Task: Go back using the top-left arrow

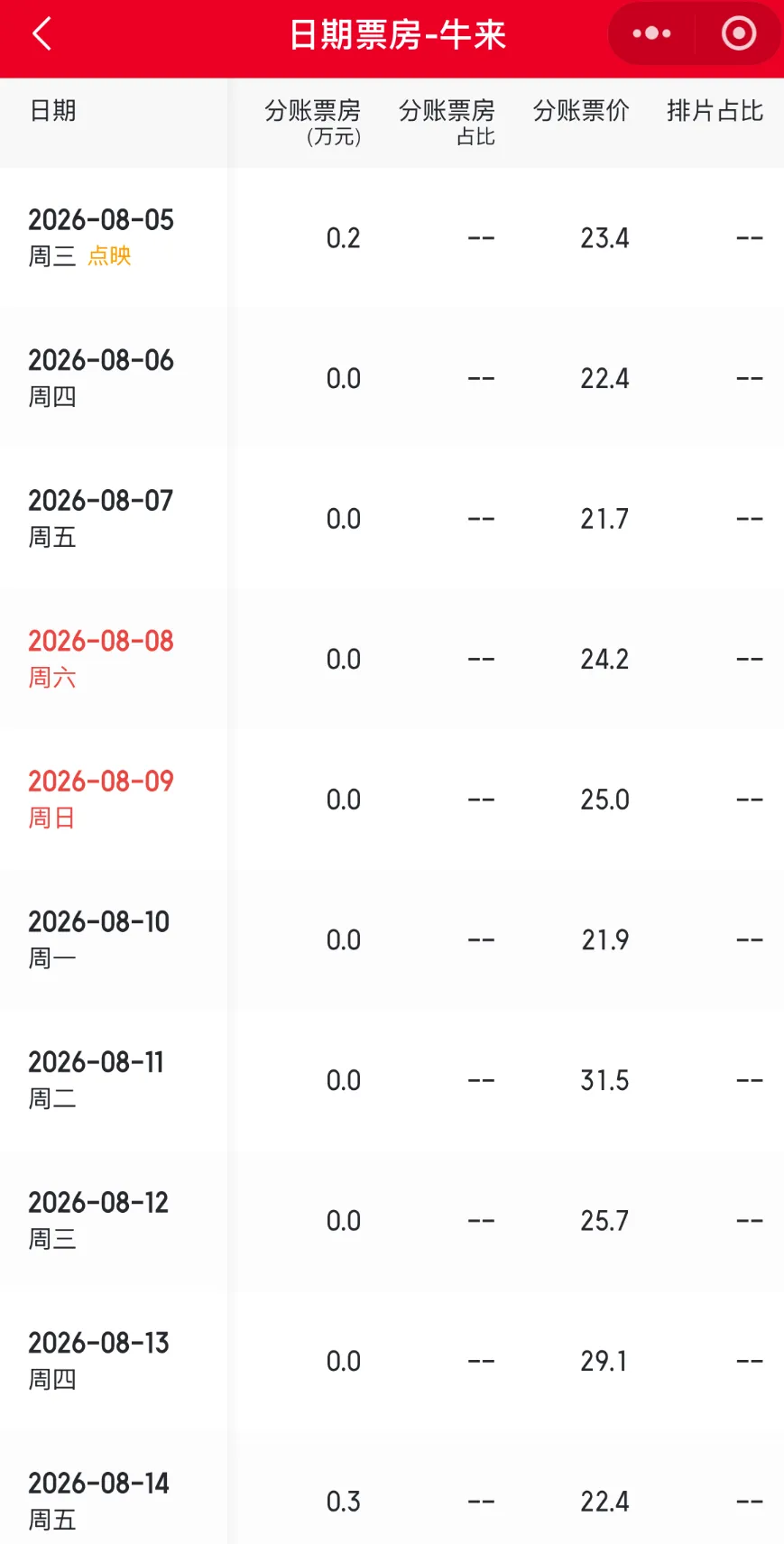Action: (x=42, y=34)
